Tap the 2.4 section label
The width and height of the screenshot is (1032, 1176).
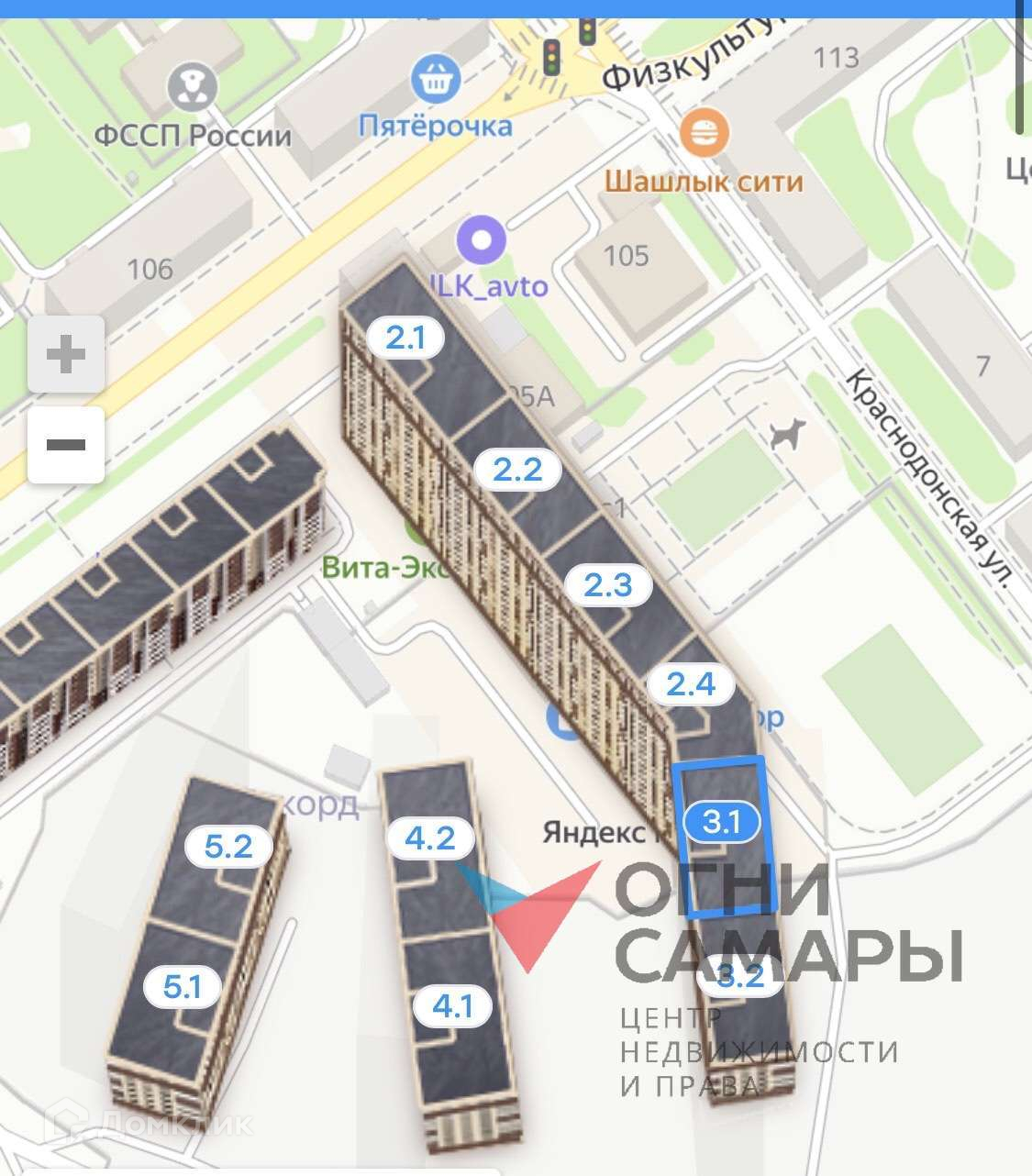click(690, 683)
